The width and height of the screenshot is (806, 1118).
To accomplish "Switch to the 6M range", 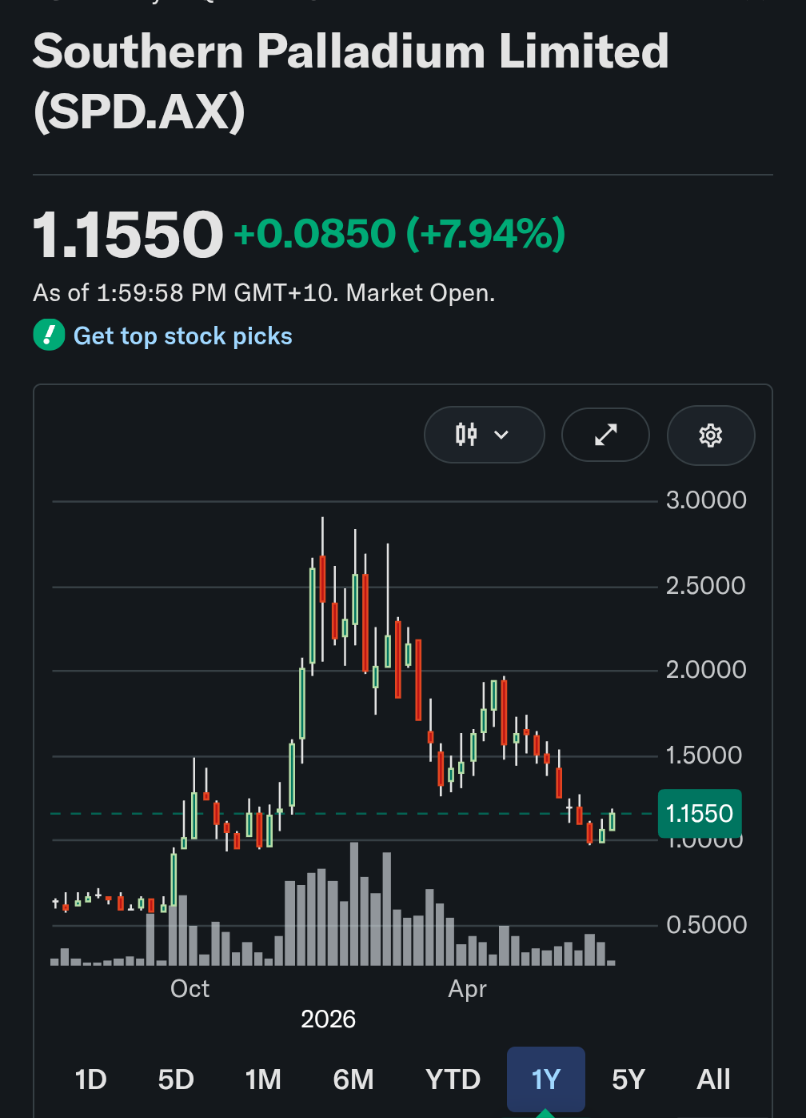I will 353,1079.
